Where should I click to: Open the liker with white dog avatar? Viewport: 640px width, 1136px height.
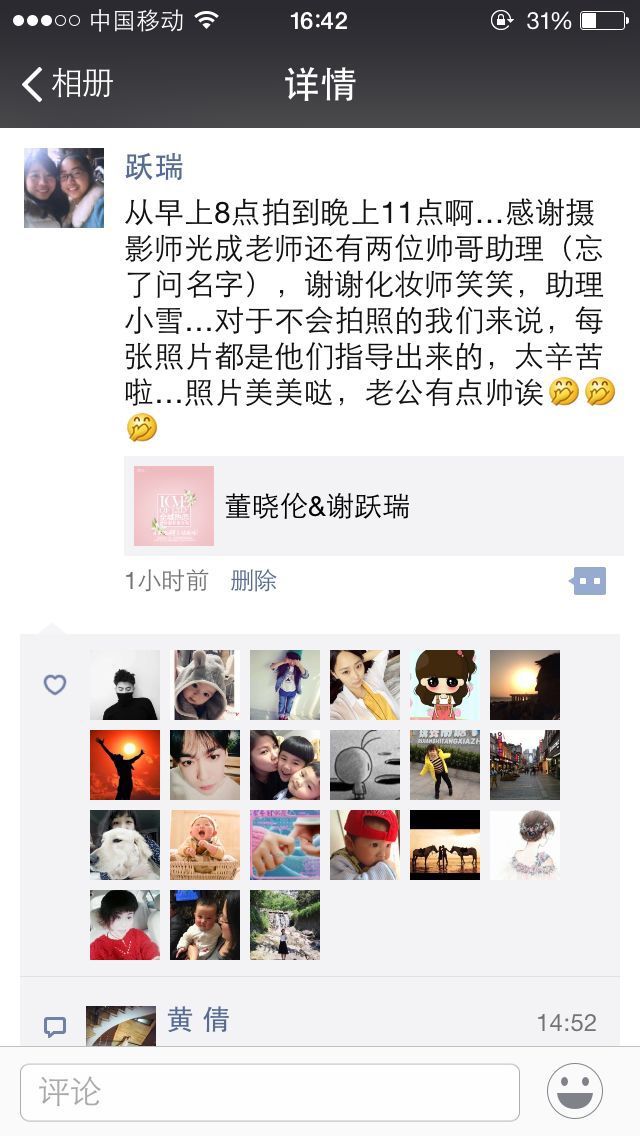point(125,845)
